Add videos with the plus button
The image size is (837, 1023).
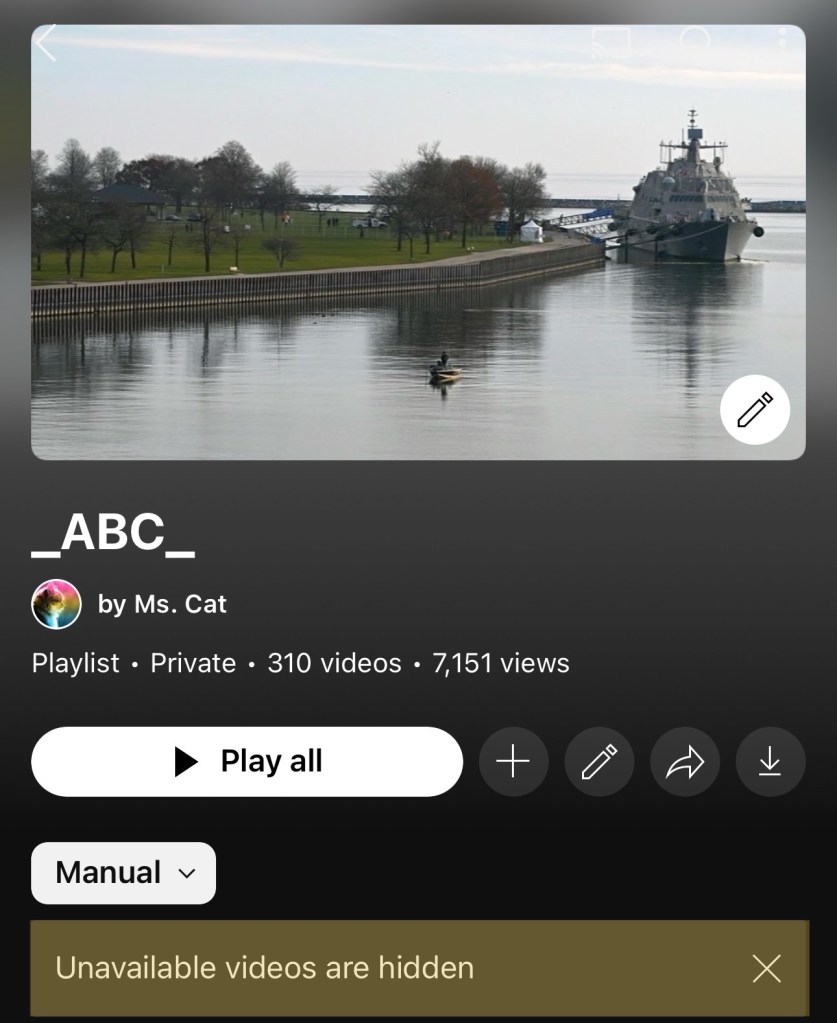click(513, 762)
